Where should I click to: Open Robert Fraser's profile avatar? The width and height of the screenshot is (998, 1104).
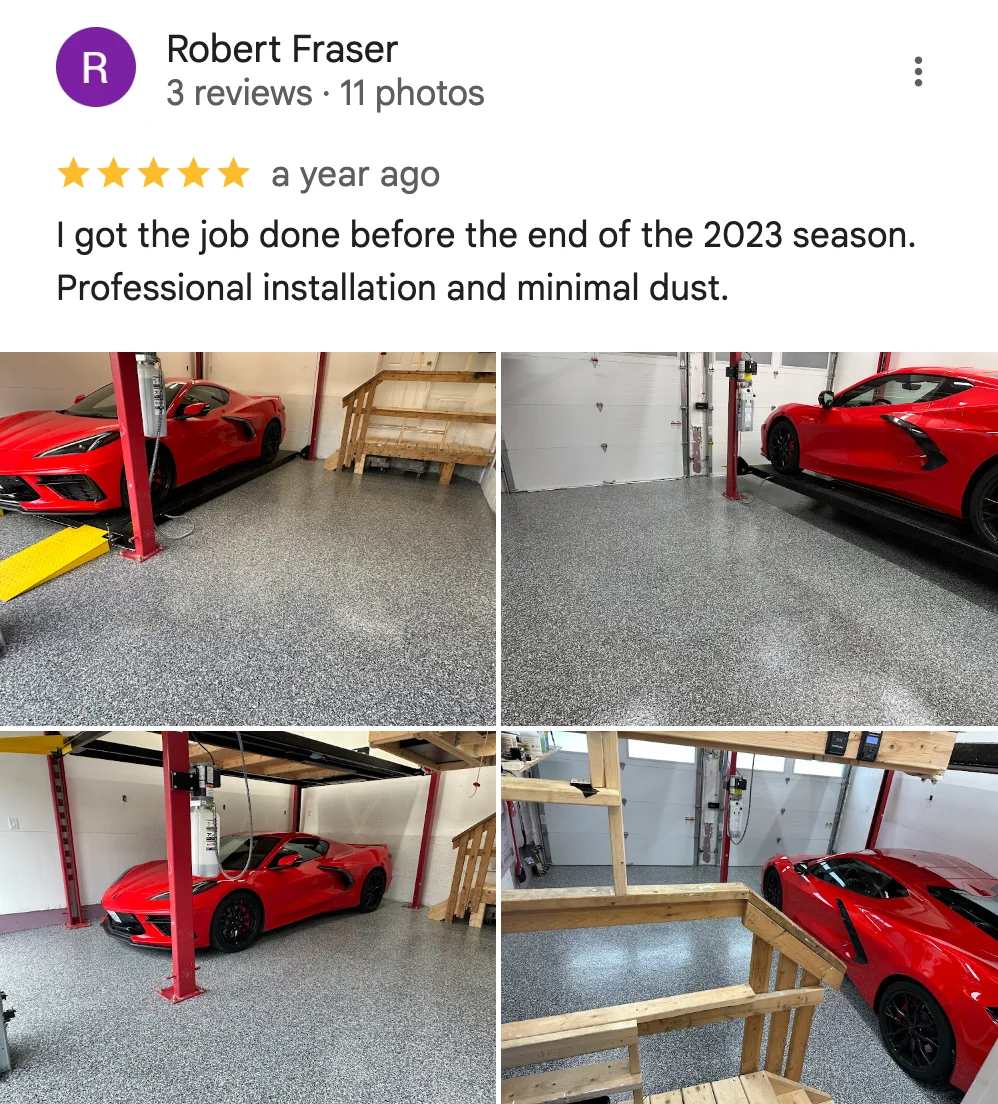click(x=95, y=67)
